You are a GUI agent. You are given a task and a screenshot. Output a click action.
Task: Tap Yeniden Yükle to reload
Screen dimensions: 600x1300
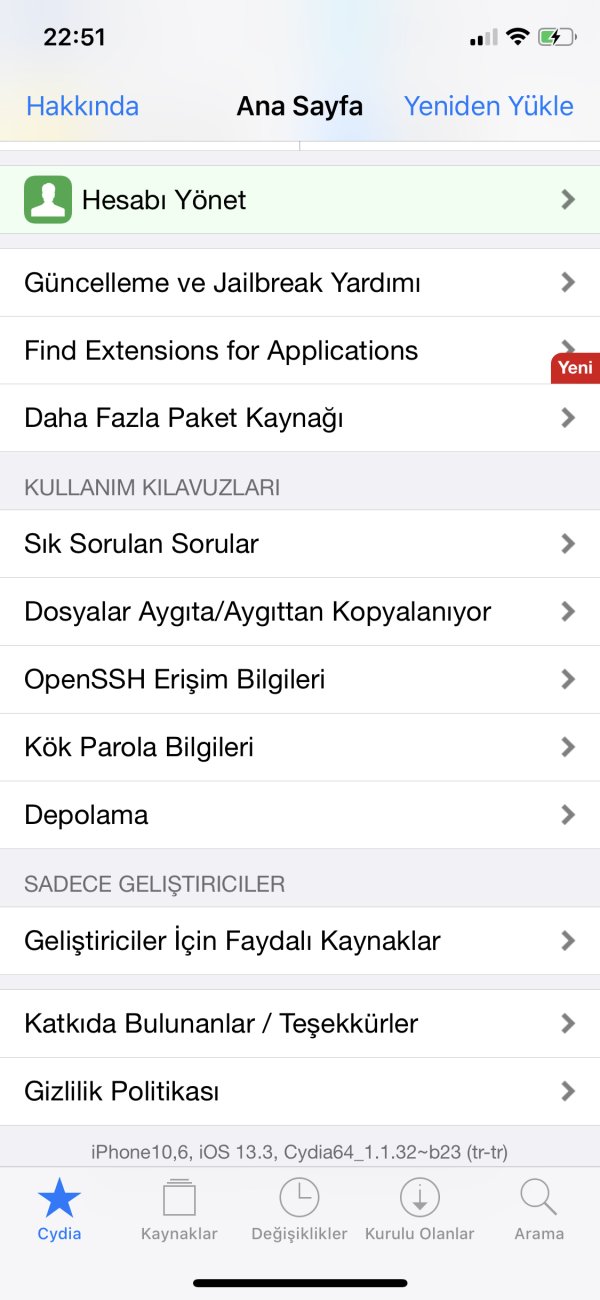(488, 106)
